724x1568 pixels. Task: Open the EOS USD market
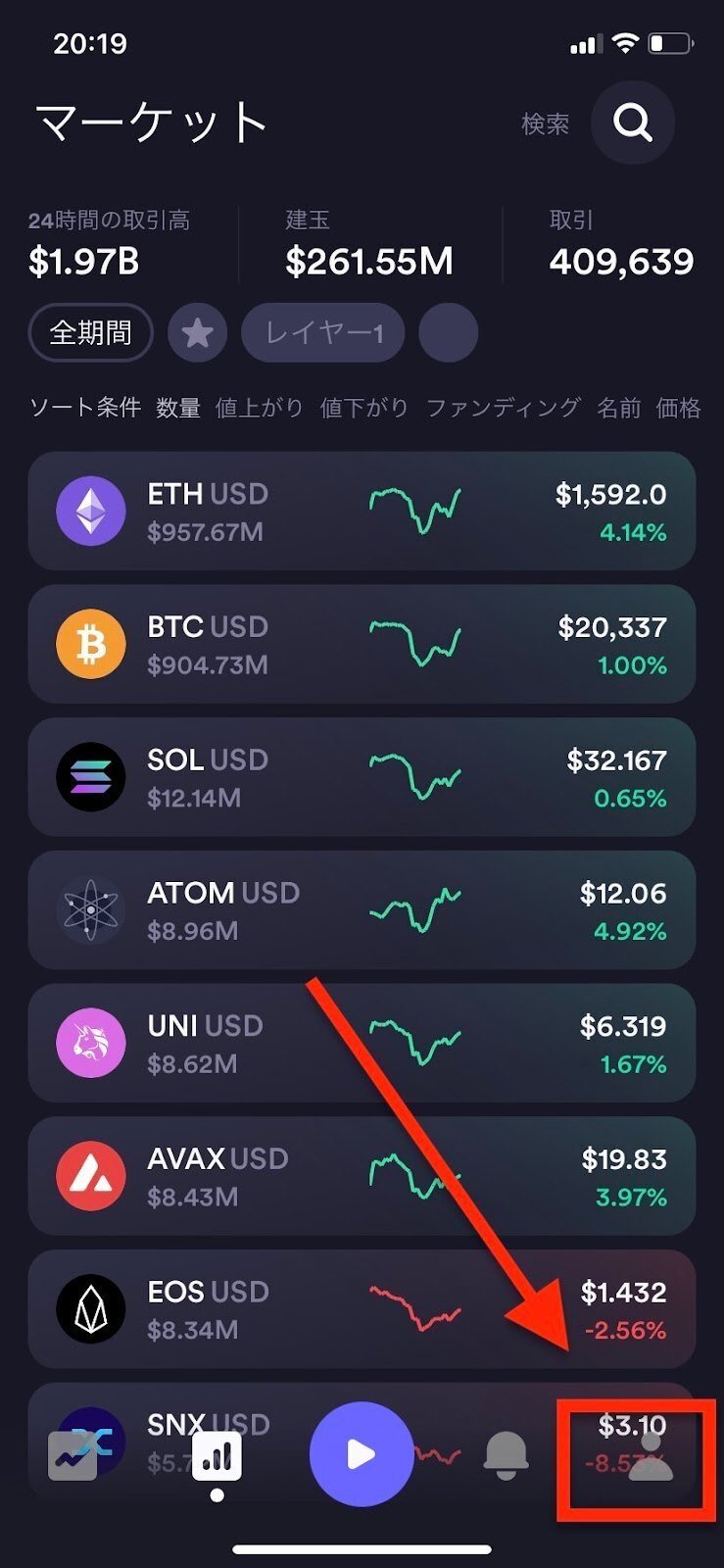[x=362, y=1309]
